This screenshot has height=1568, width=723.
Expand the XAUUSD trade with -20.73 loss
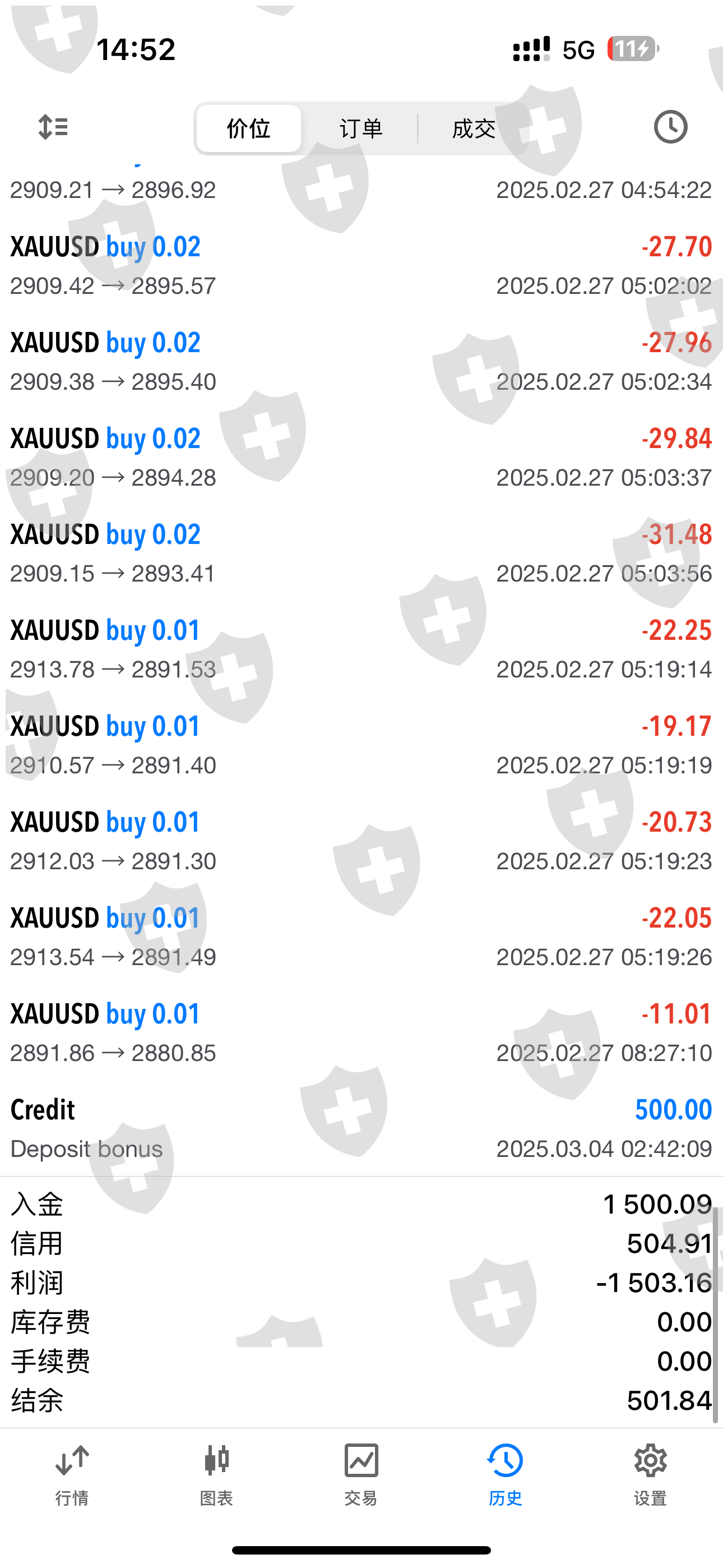pyautogui.click(x=361, y=841)
